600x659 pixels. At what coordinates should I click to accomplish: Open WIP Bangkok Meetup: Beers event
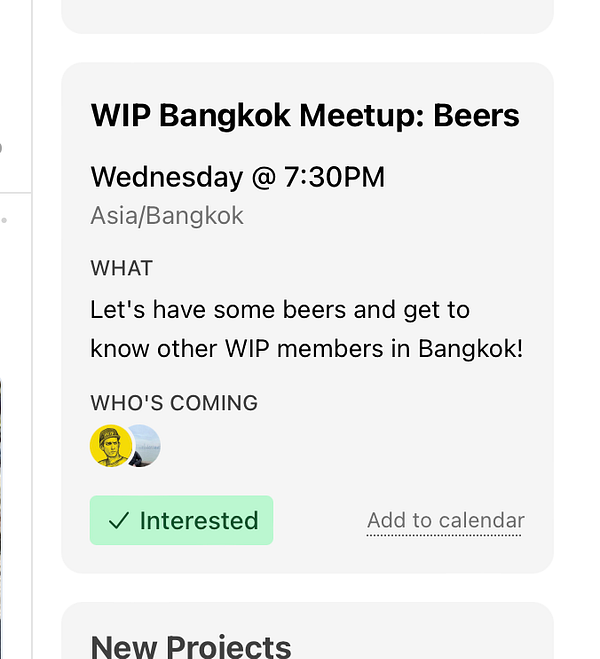(x=305, y=116)
